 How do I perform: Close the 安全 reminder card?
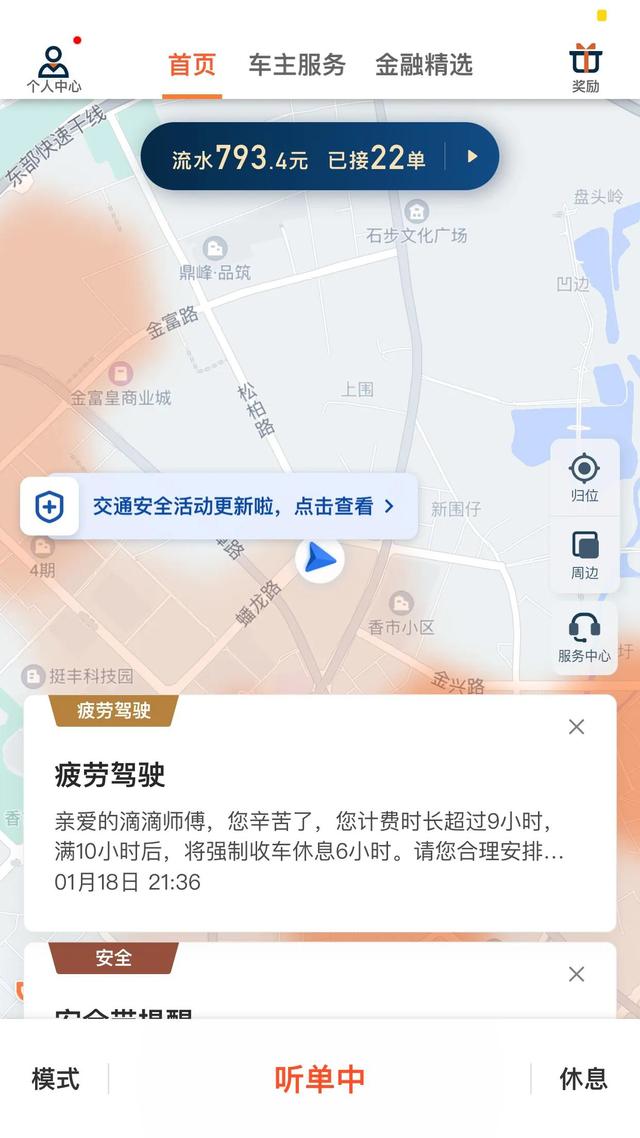(576, 974)
